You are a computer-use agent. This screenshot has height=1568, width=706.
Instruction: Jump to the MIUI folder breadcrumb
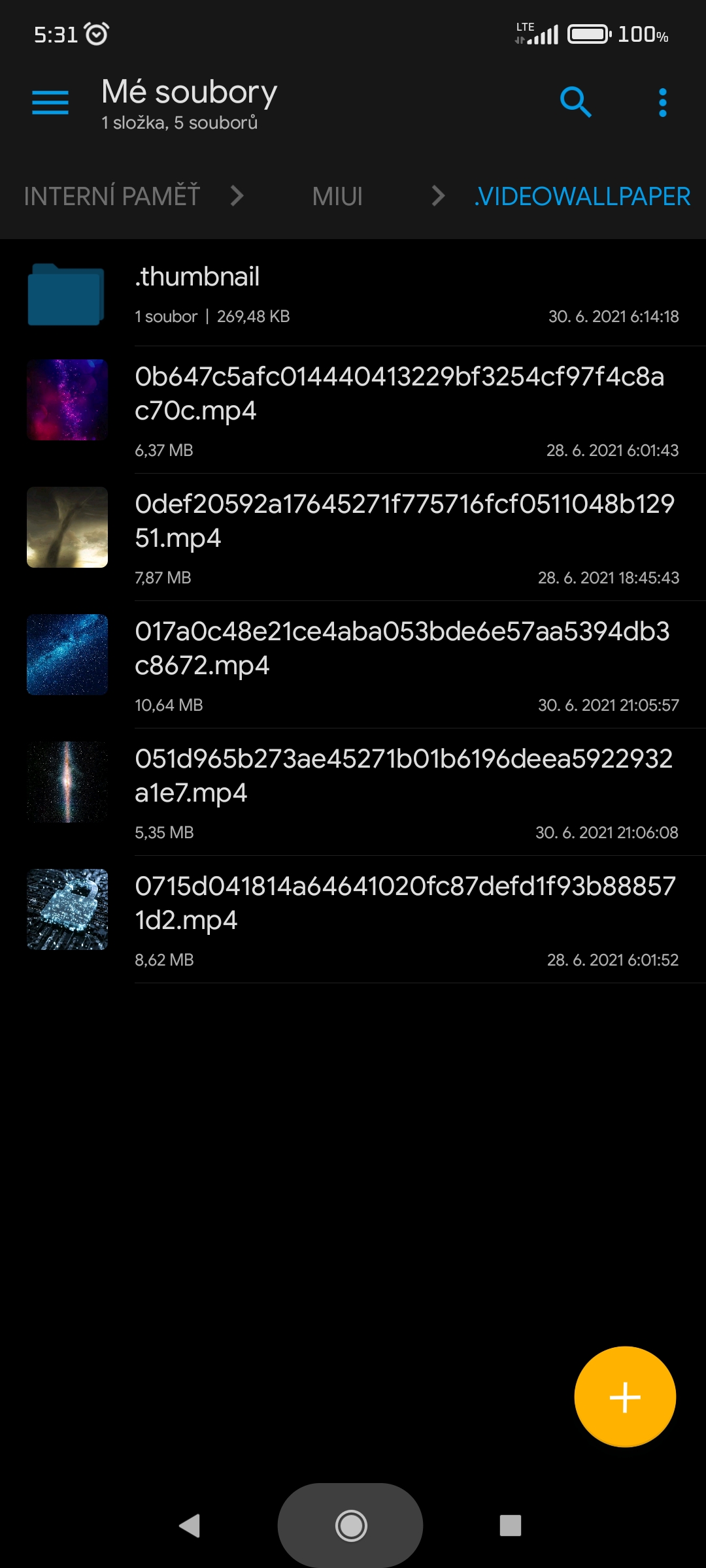coord(337,196)
